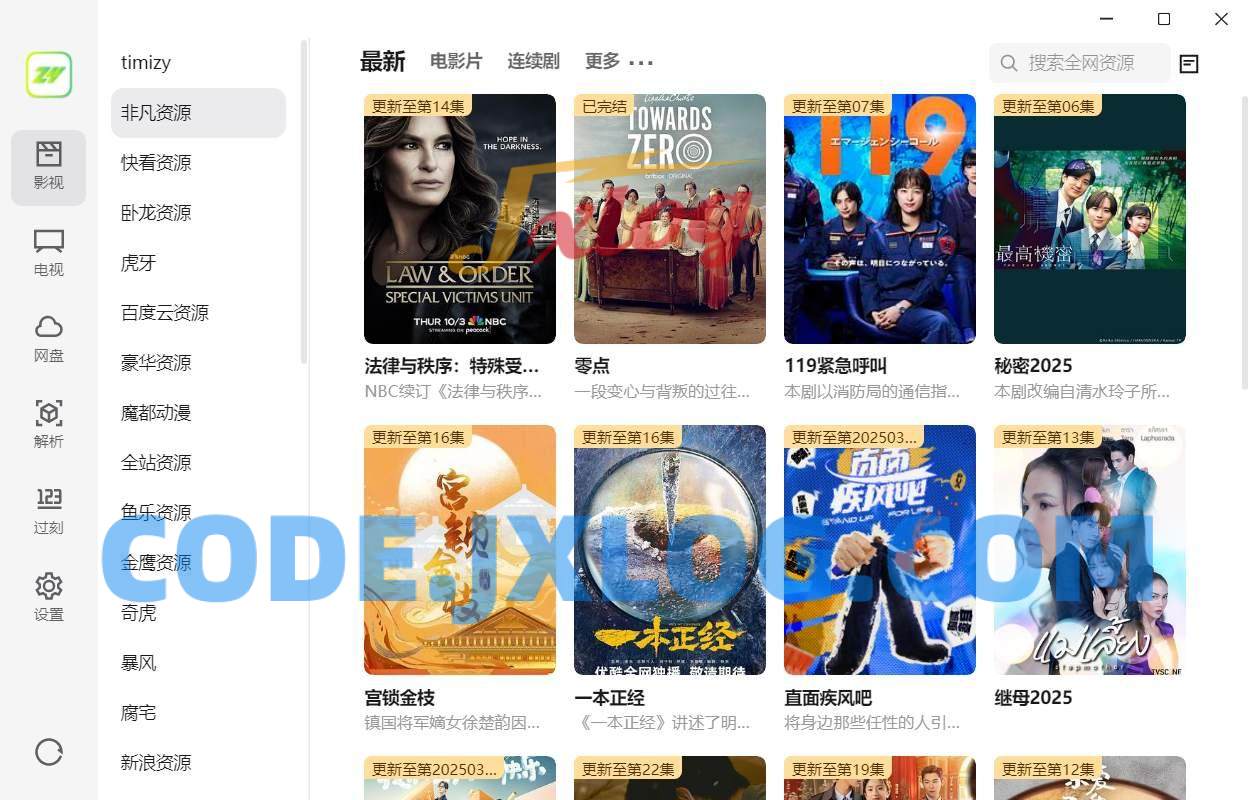Choose the 百度云资源 source
1250x800 pixels.
coord(165,313)
